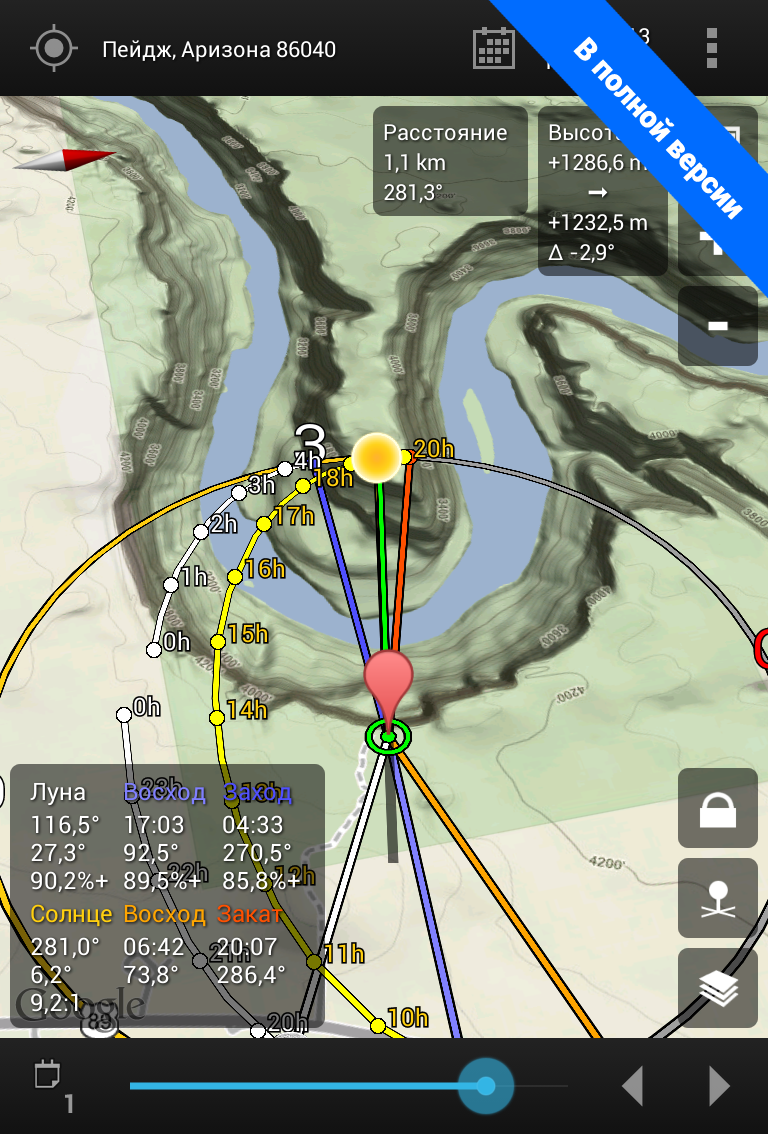The image size is (768, 1134).
Task: Tap the Пейдж, Аризона 86040 location title
Action: point(219,49)
